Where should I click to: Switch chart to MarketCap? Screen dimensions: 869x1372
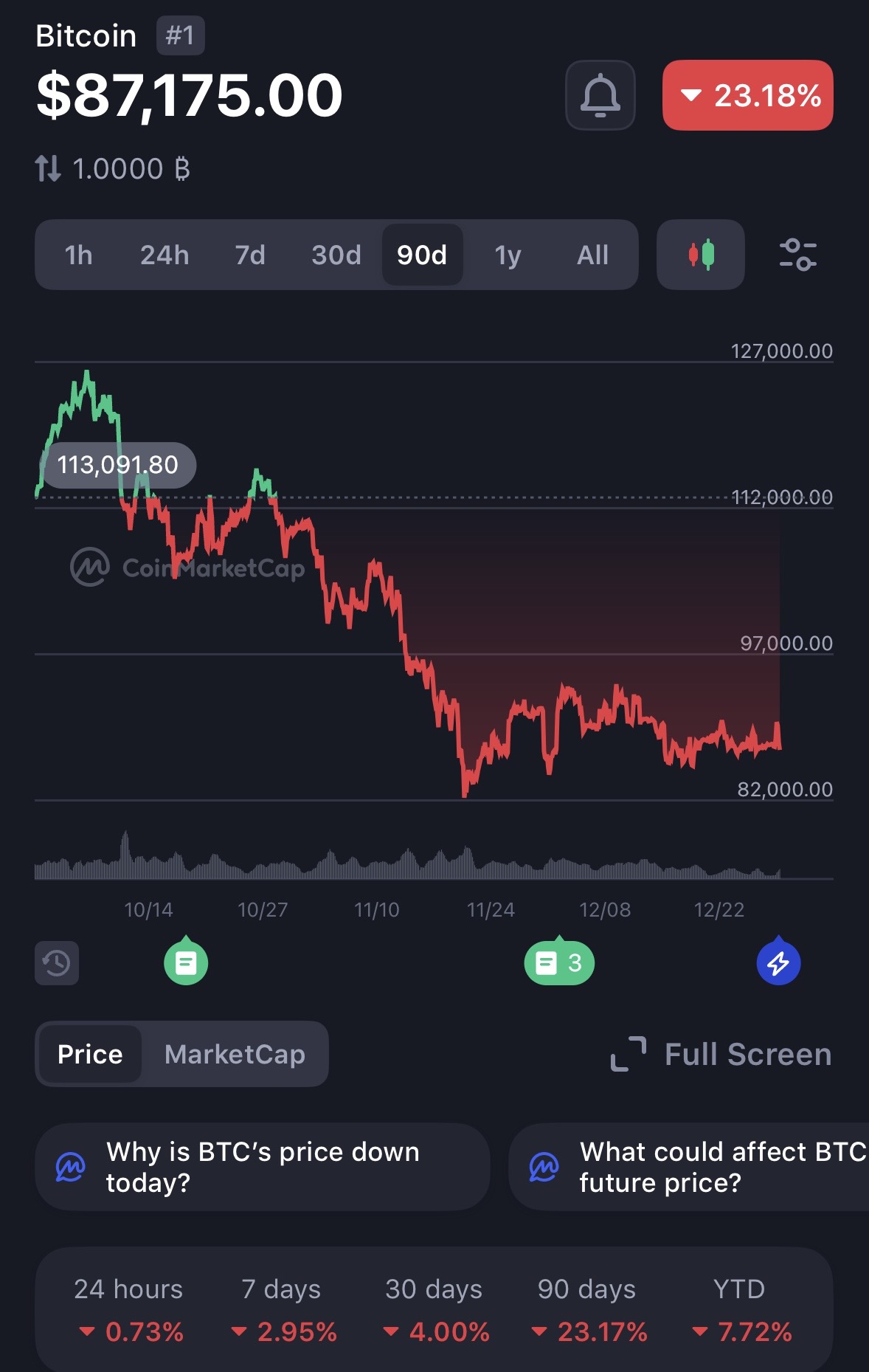[235, 1054]
